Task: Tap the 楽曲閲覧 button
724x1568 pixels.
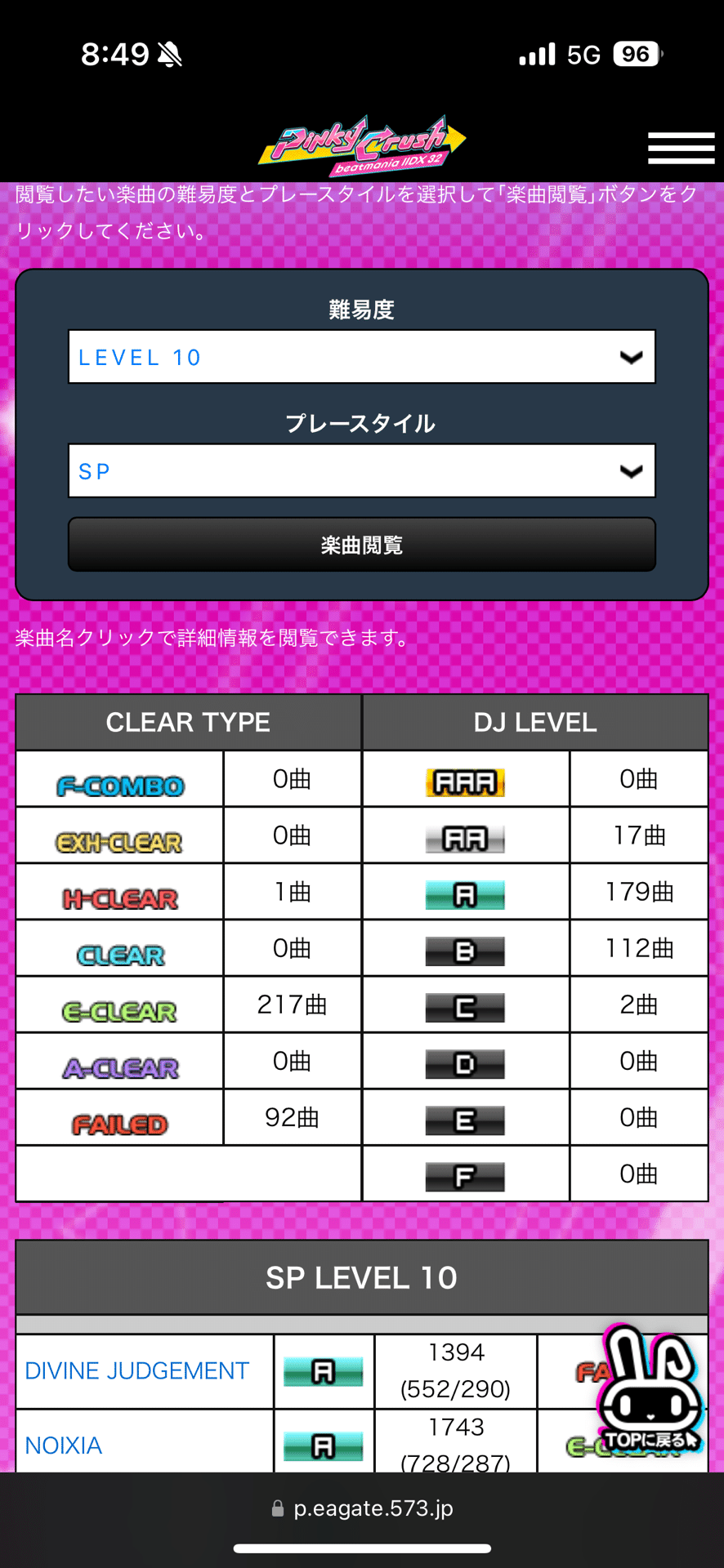Action: click(x=361, y=545)
